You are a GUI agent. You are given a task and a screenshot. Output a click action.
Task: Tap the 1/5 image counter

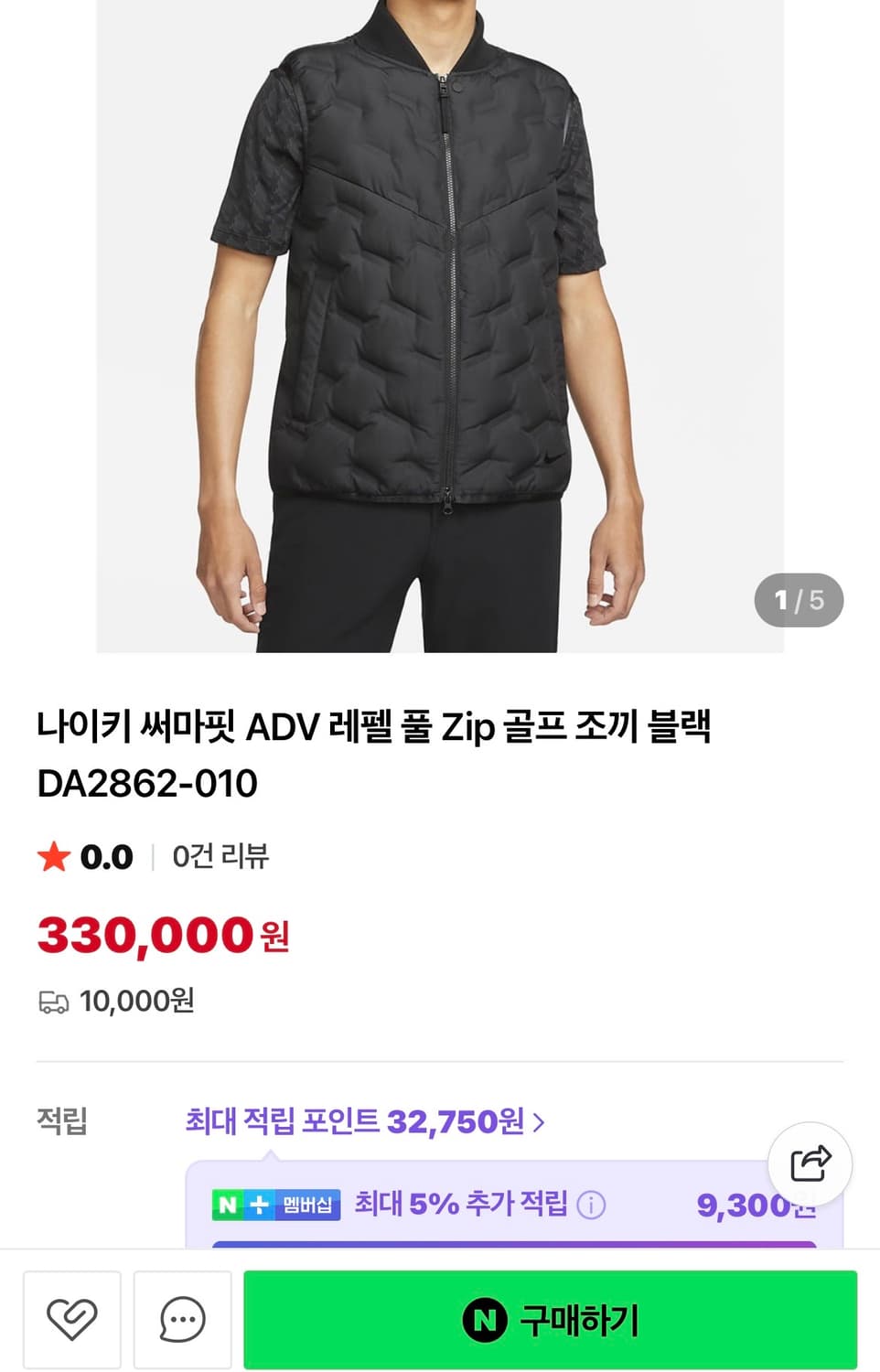[798, 601]
